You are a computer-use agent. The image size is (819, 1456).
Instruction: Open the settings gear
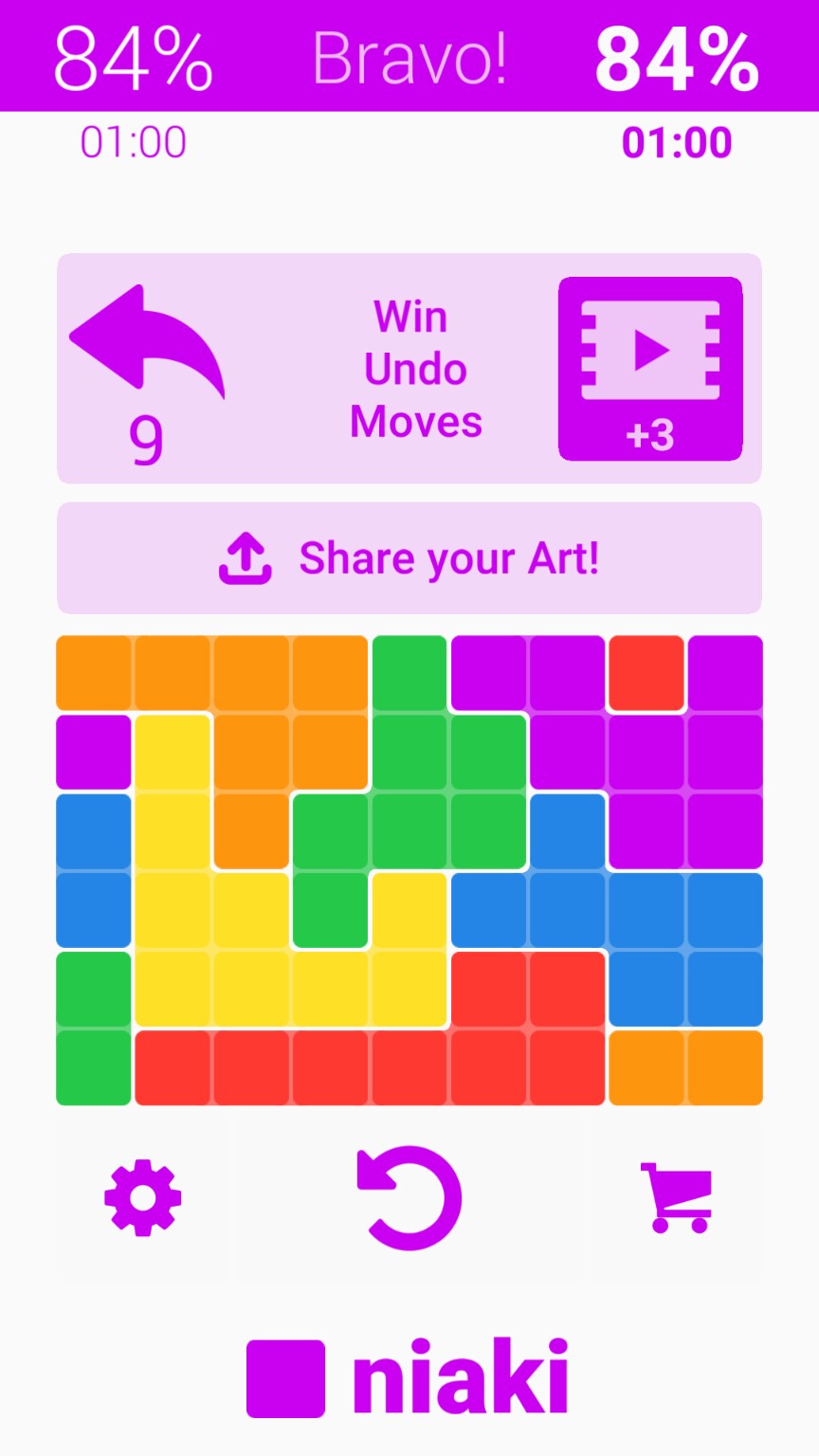point(142,1198)
